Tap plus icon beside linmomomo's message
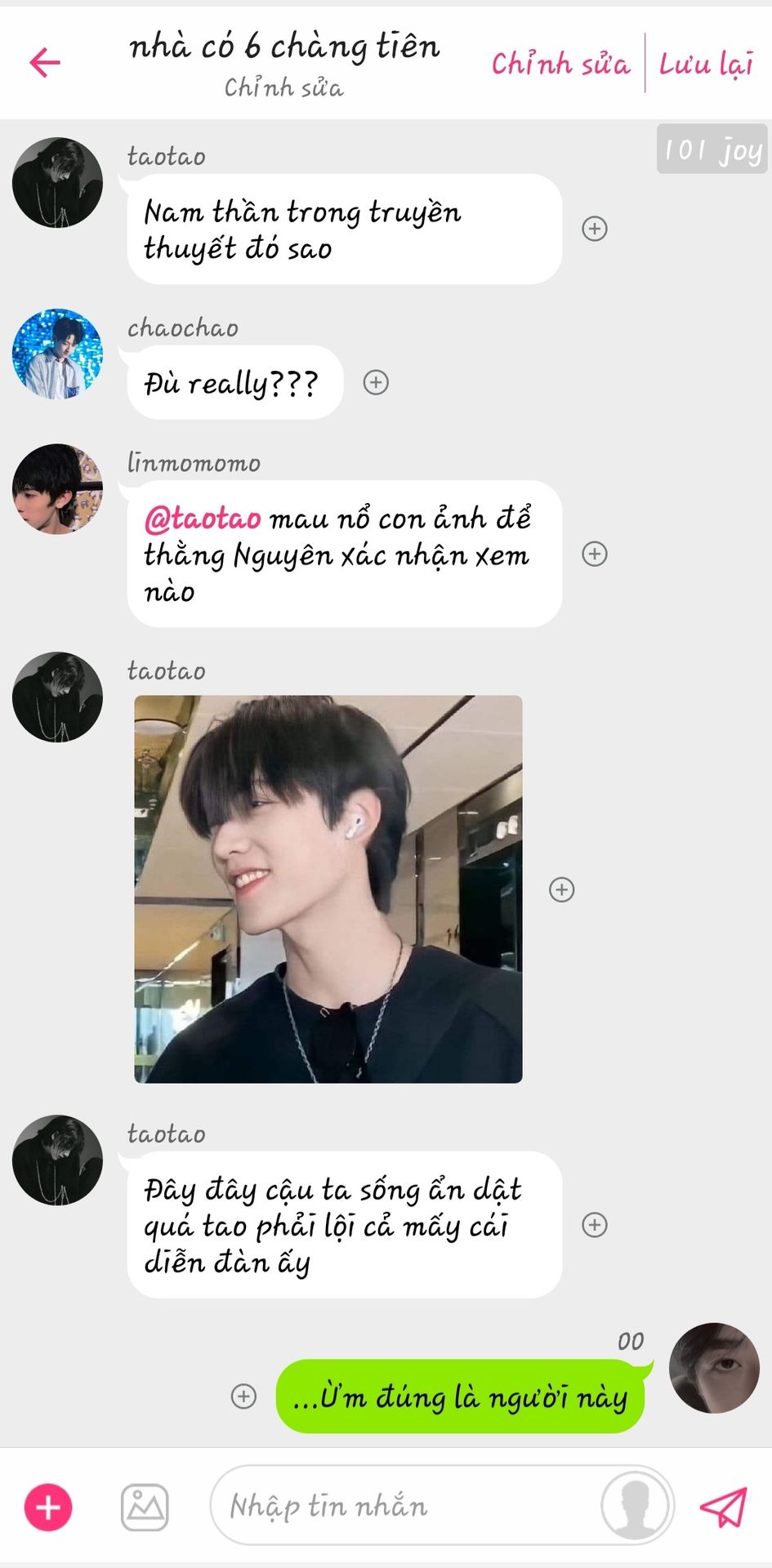Screen dimensions: 772x1568 pyautogui.click(x=594, y=554)
